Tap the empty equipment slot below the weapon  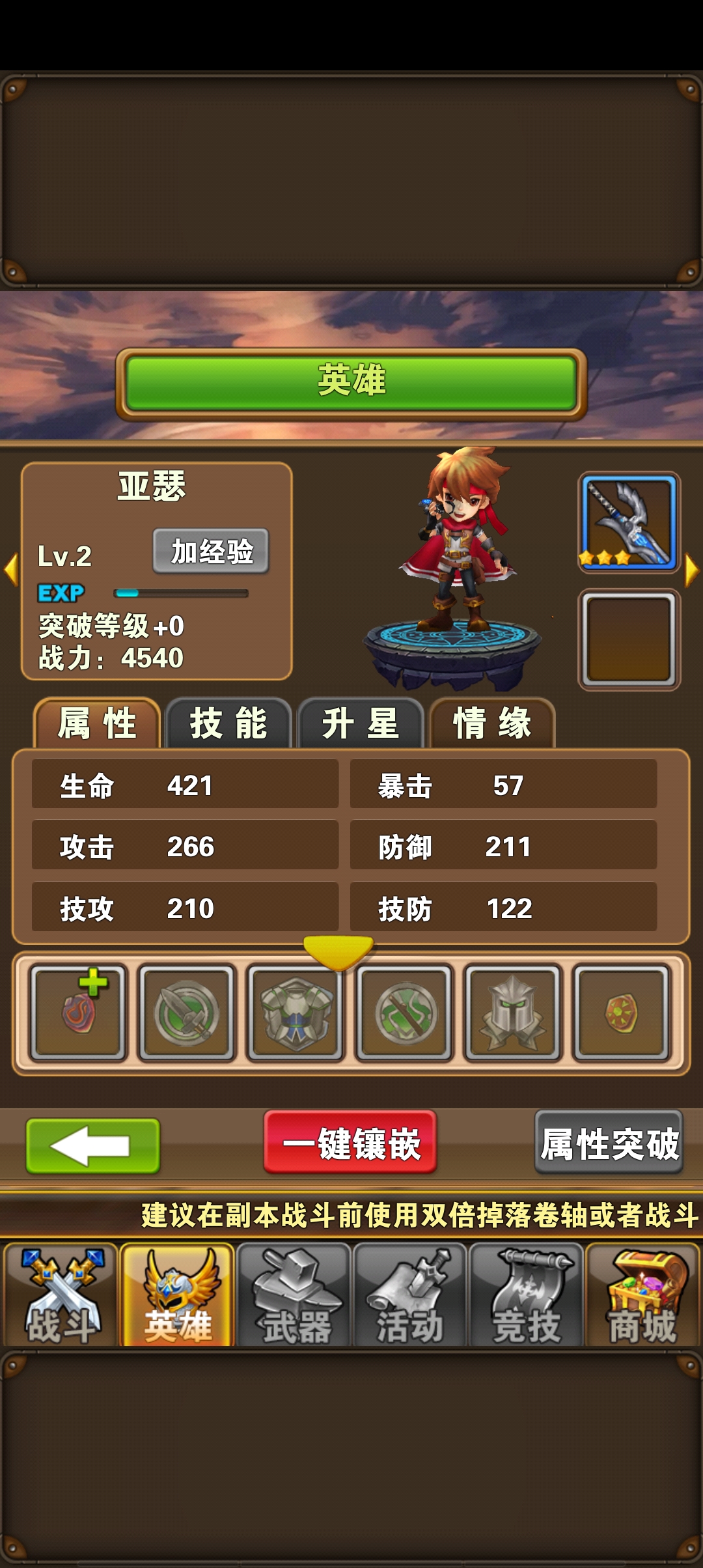pyautogui.click(x=629, y=639)
